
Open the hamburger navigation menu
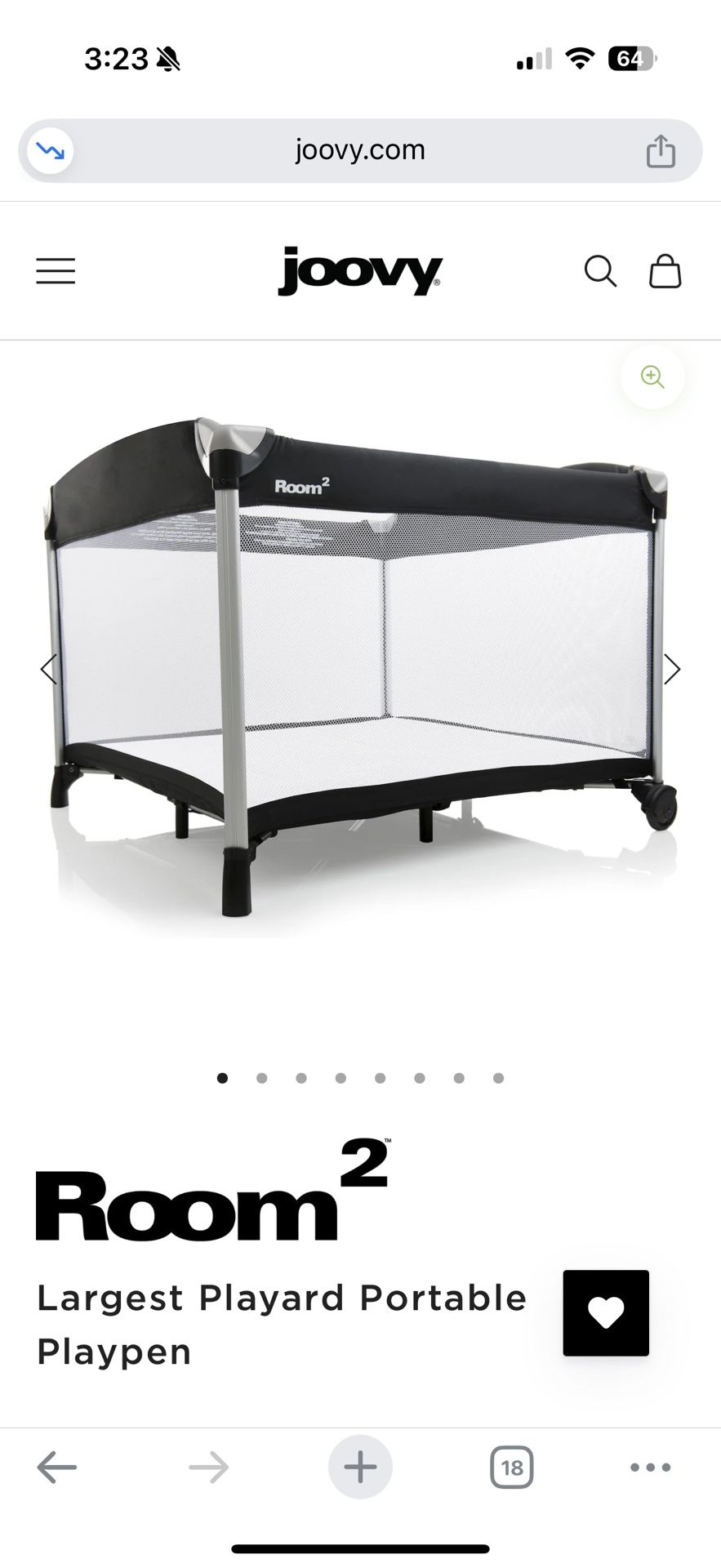point(56,271)
